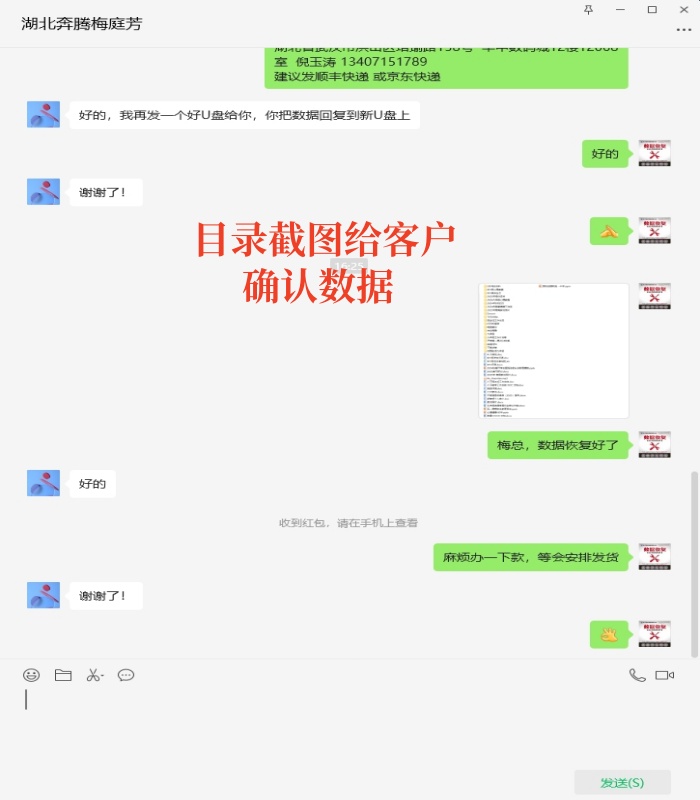This screenshot has height=800, width=700.
Task: Start a screenshot with the scissors icon
Action: [x=93, y=675]
